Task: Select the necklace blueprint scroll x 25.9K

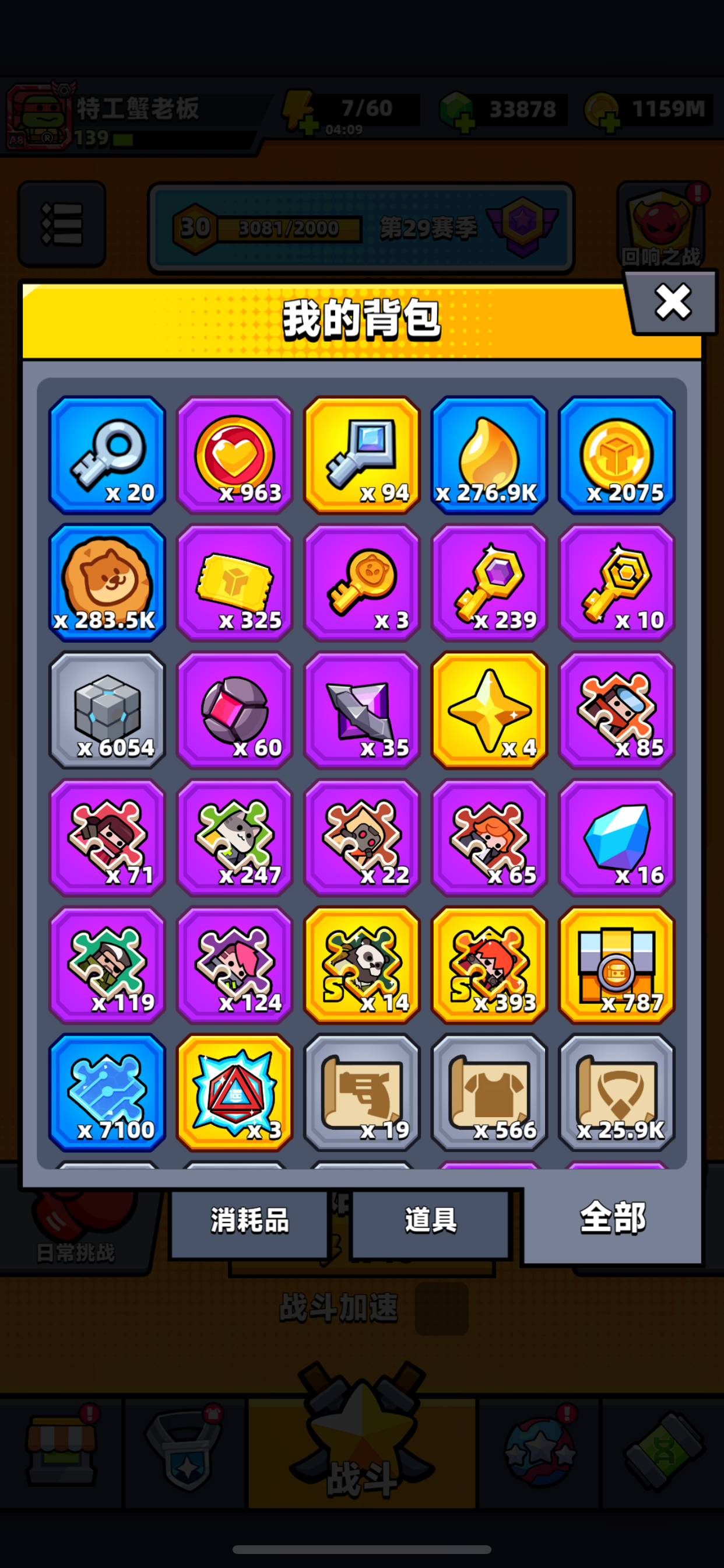Action: coord(616,1092)
